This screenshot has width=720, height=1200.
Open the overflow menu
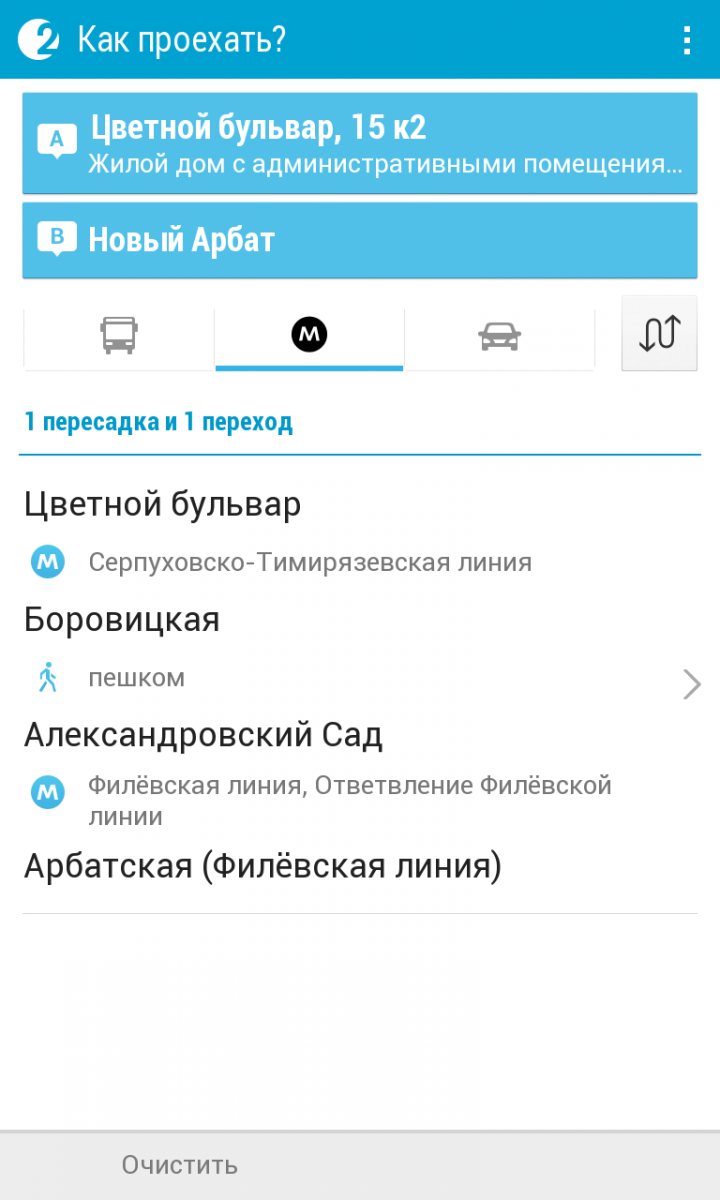[686, 40]
